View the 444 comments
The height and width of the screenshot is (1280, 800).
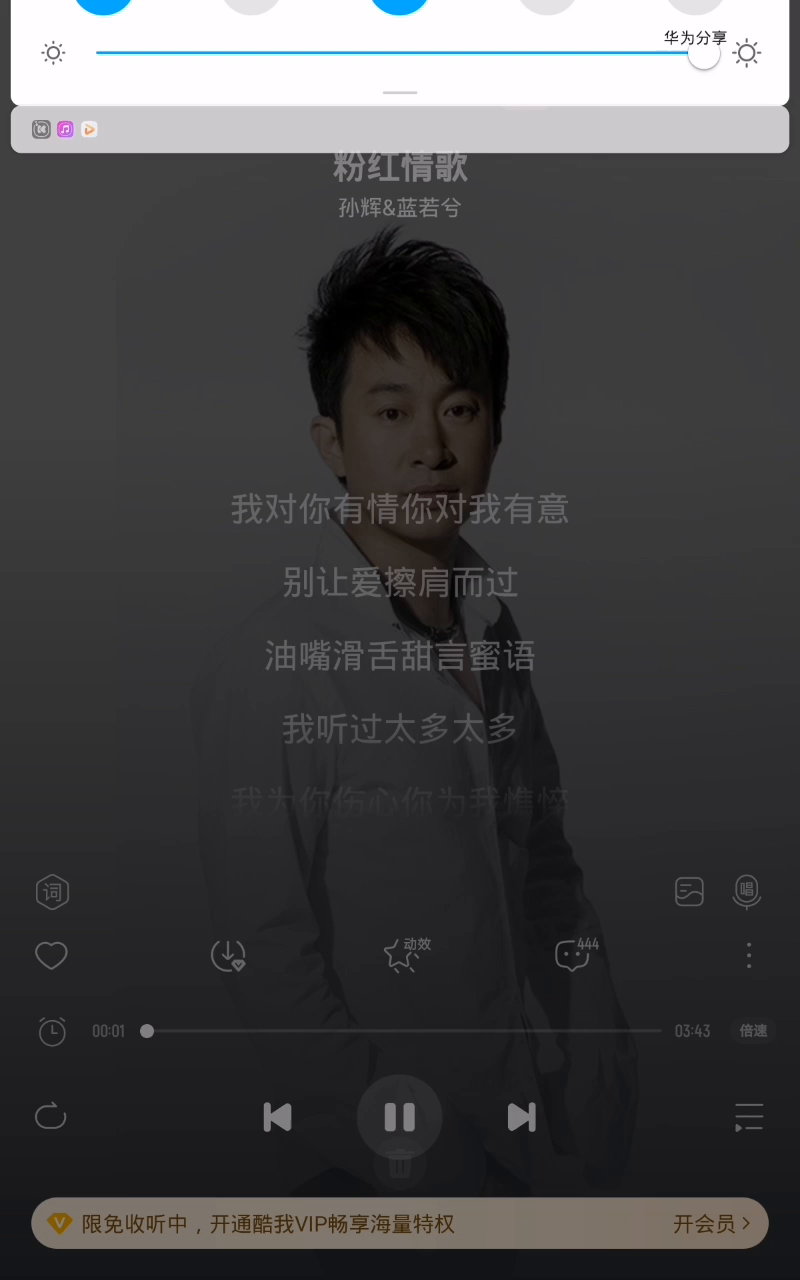(574, 956)
